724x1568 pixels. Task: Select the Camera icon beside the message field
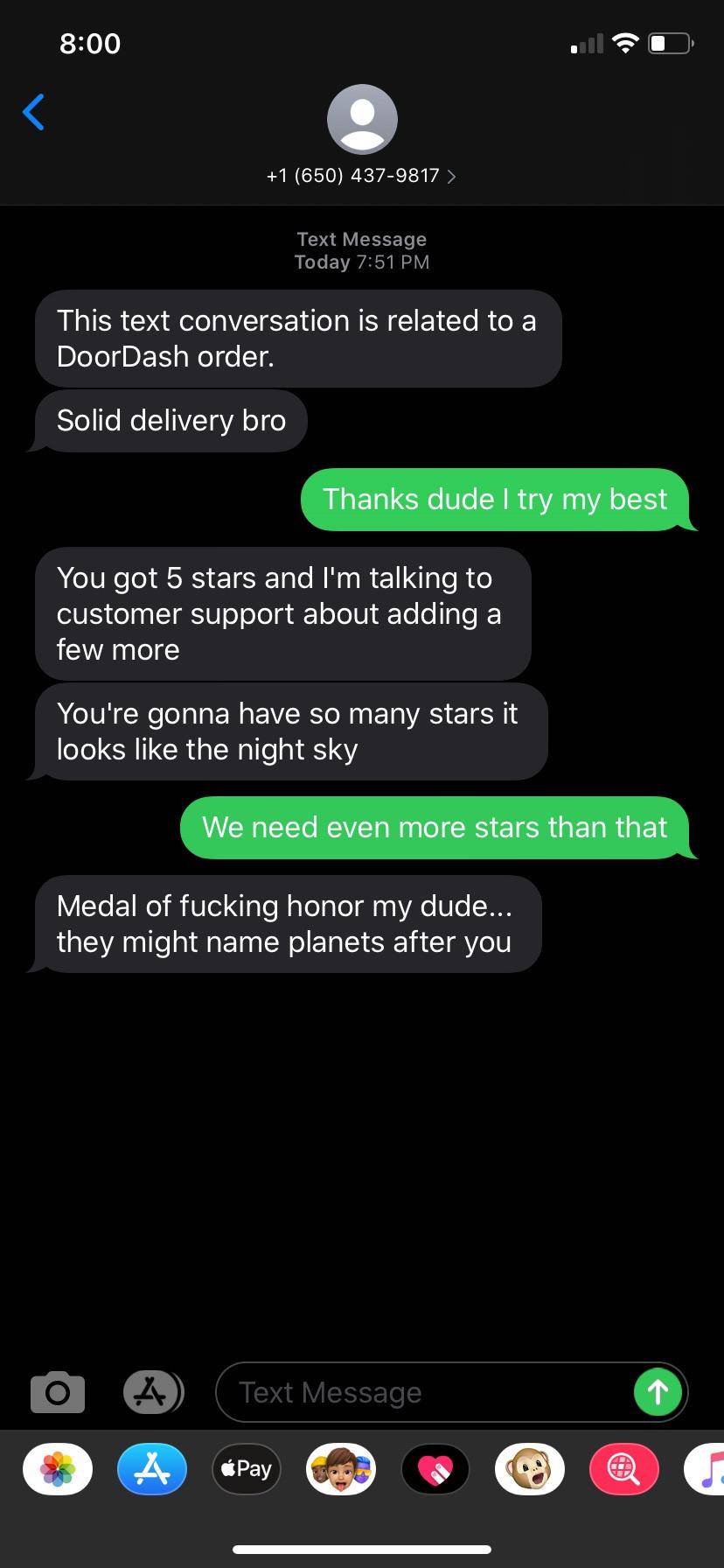(x=56, y=1392)
